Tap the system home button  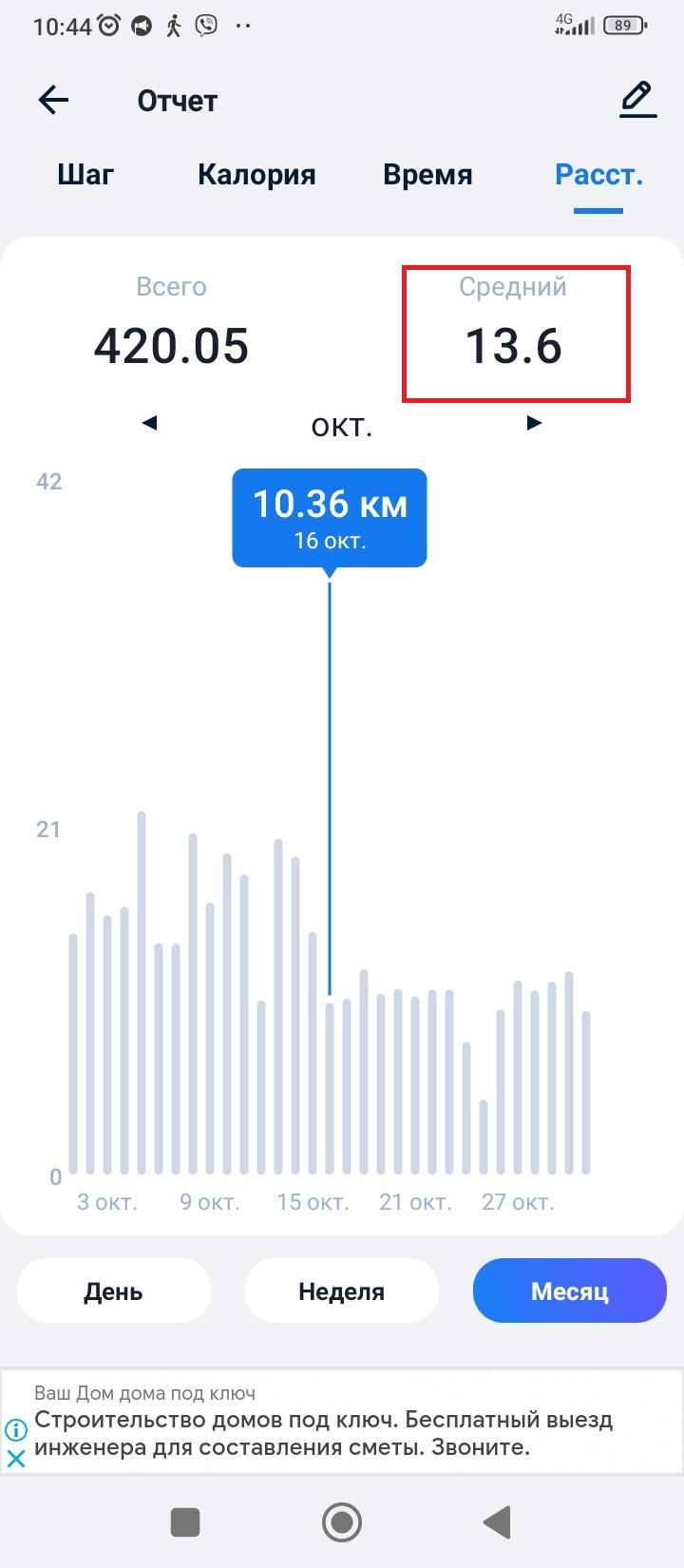click(x=342, y=1522)
